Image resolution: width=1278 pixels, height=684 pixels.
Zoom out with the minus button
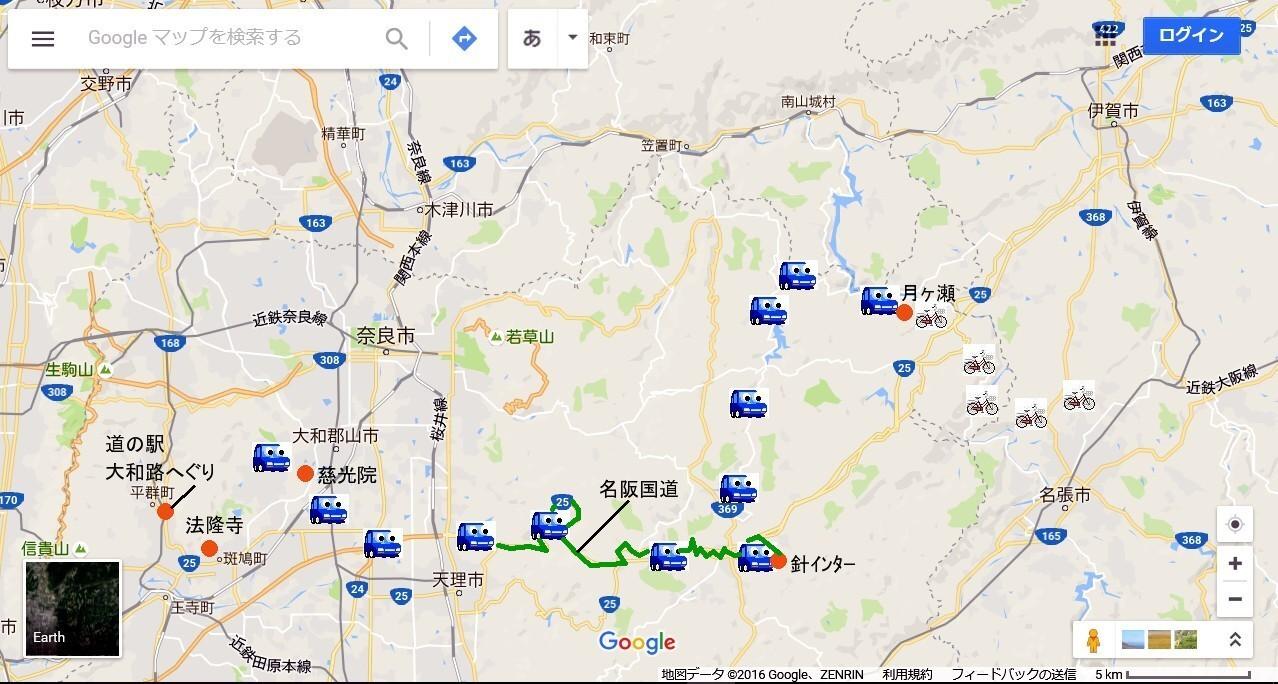1235,599
